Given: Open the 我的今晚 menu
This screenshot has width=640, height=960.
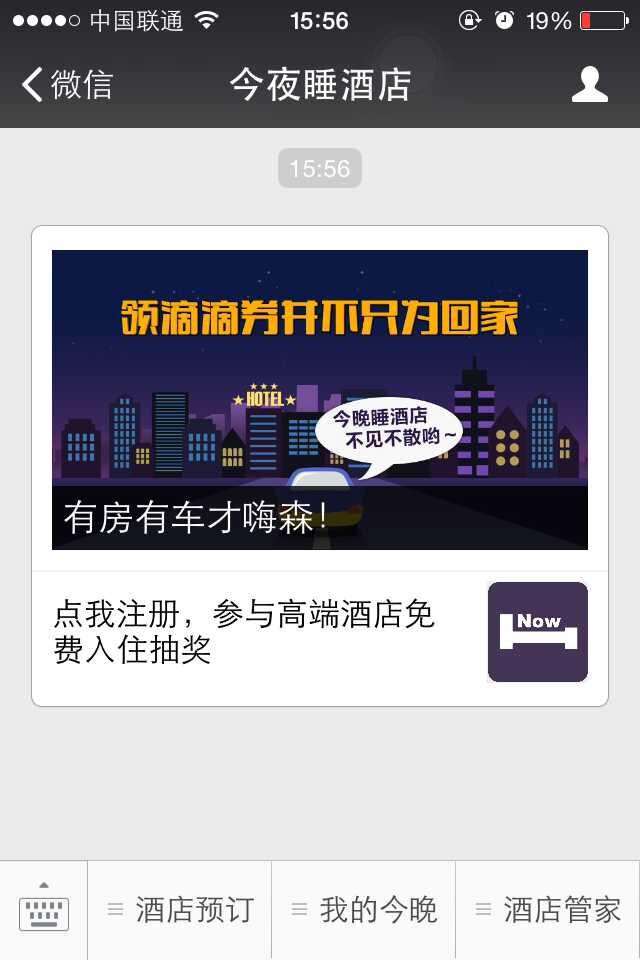Looking at the screenshot, I should [x=364, y=910].
